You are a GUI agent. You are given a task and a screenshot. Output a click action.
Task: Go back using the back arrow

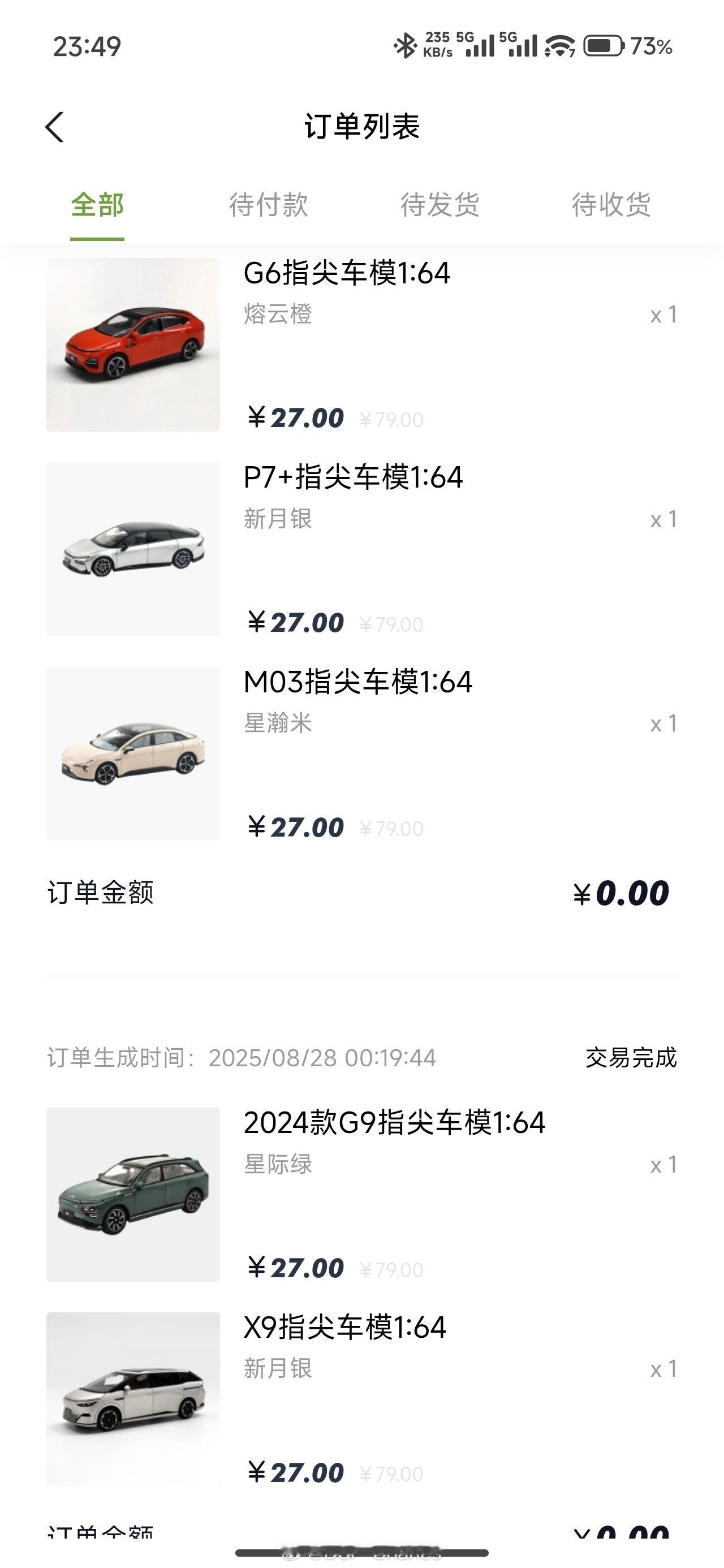pyautogui.click(x=54, y=127)
